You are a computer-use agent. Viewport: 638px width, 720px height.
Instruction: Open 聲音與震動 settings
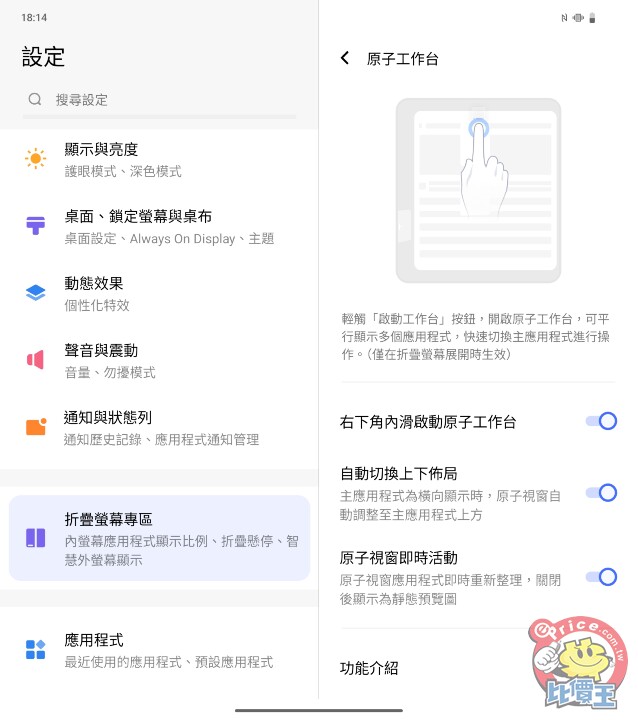[160, 360]
